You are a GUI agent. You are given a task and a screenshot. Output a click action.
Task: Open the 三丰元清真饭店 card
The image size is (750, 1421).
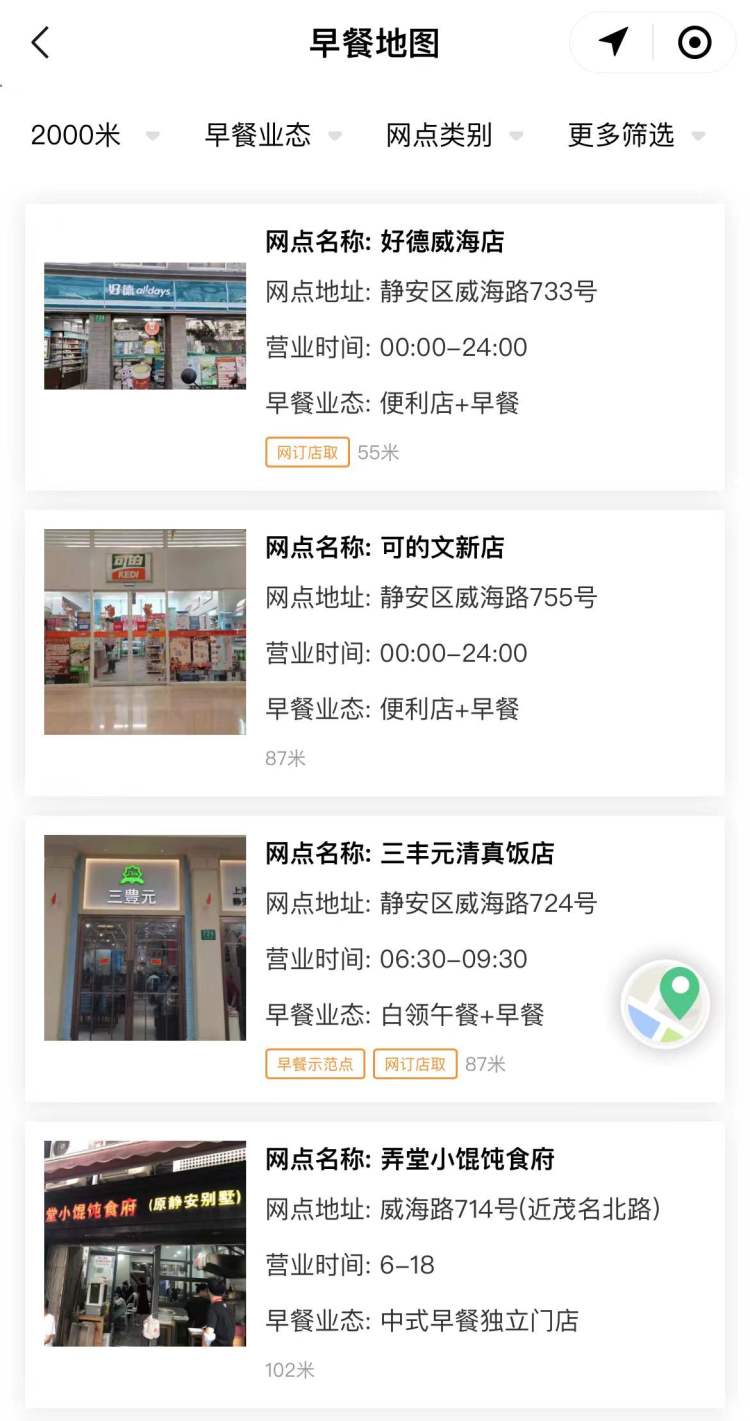375,959
